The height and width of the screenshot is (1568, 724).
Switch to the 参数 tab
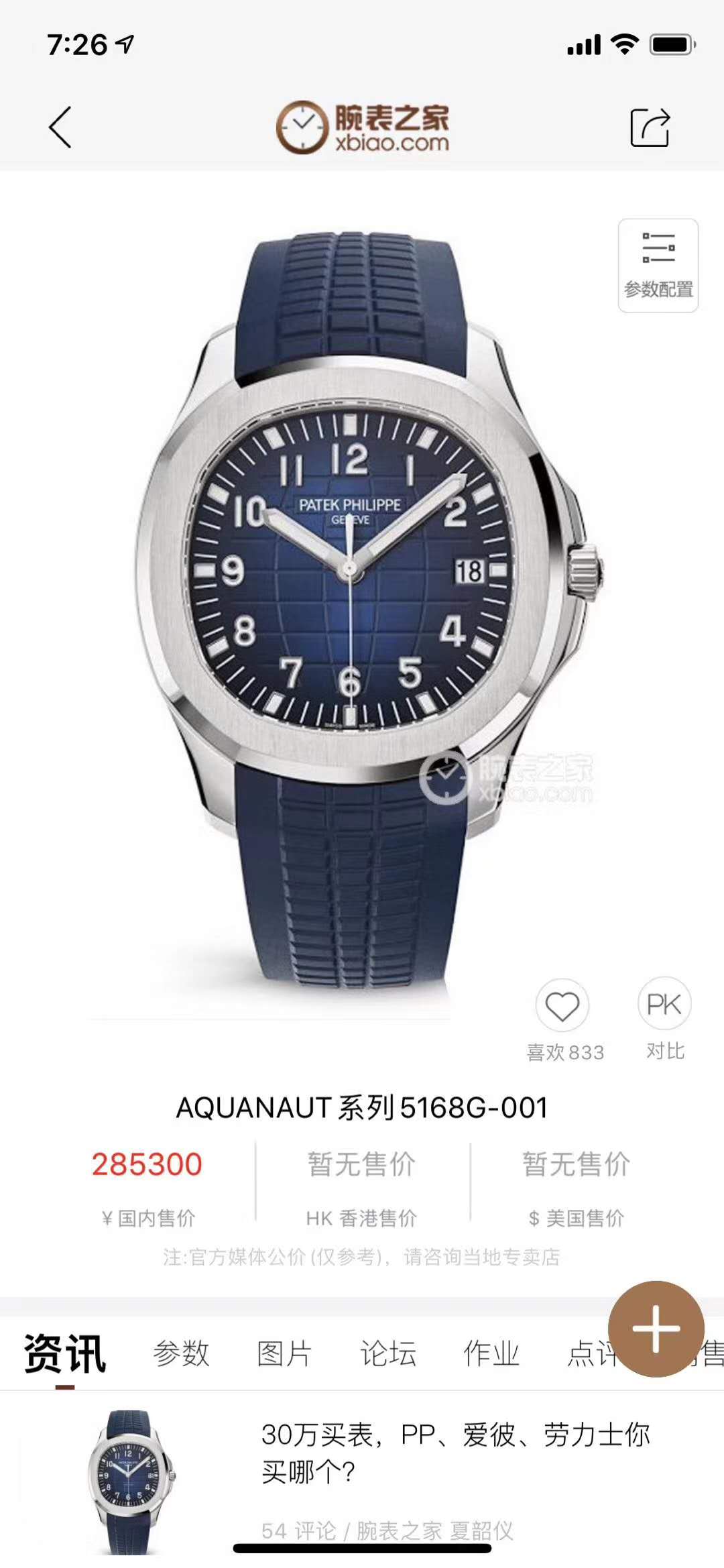pyautogui.click(x=181, y=1354)
